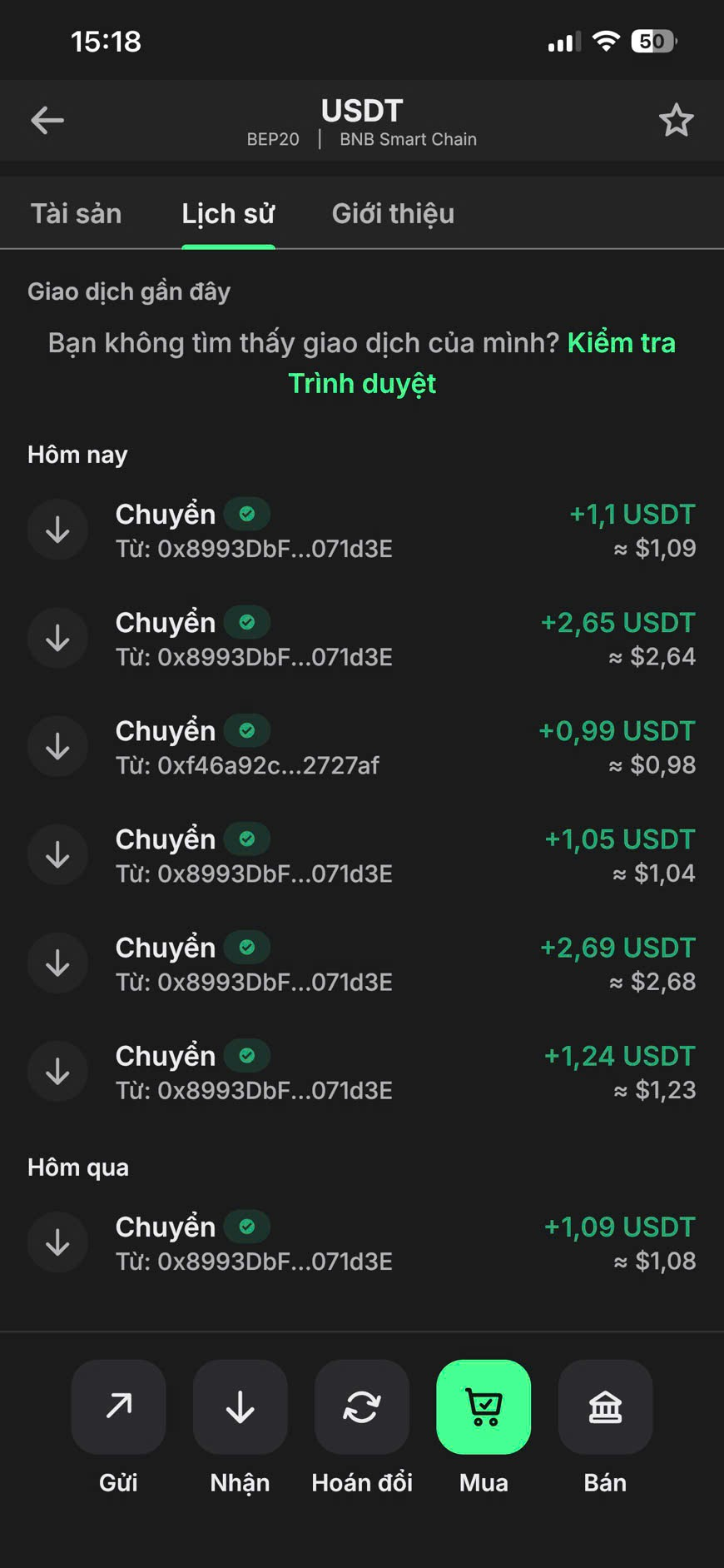Open the +1,1 USDT transfer
This screenshot has width=724, height=1568.
(362, 530)
